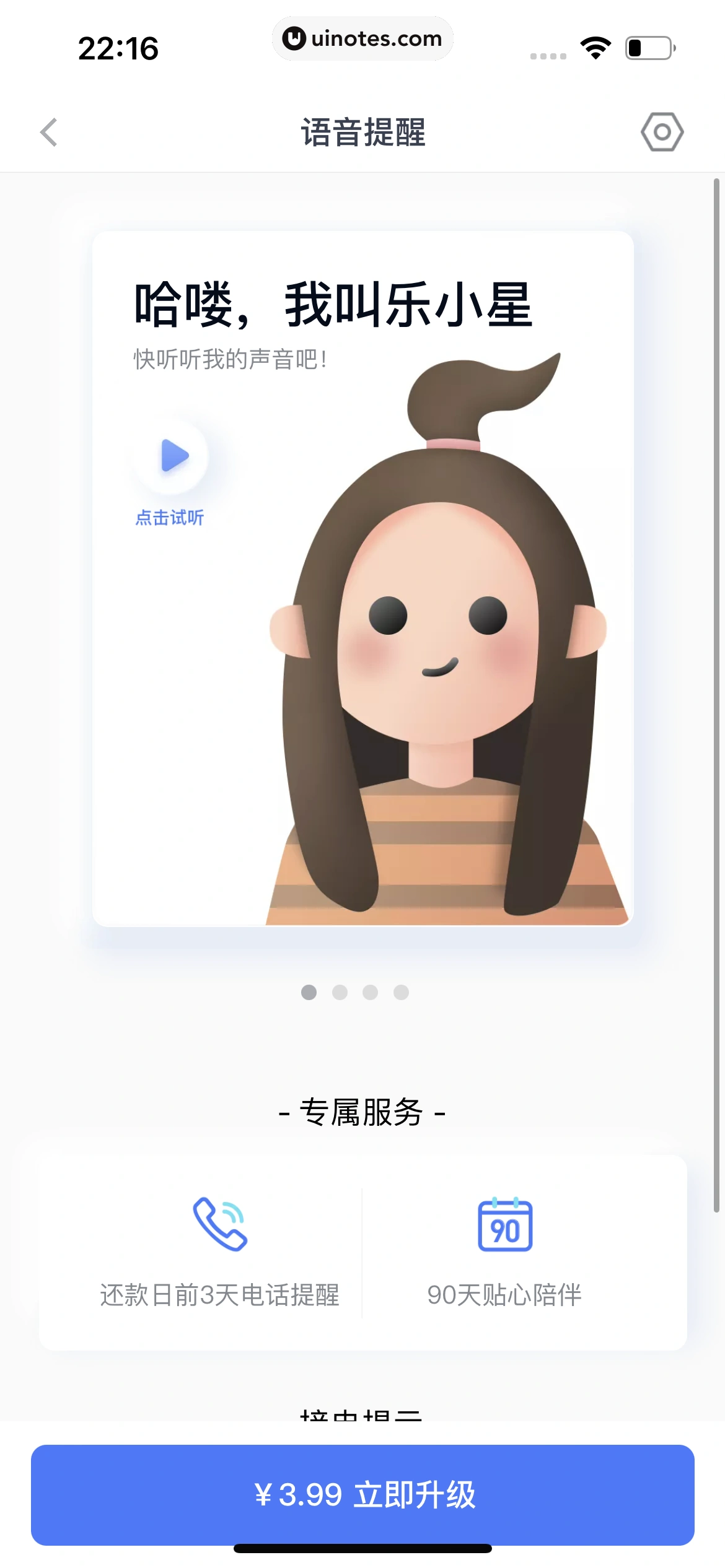Go back using the top-left arrow
The width and height of the screenshot is (725, 1568).
point(48,132)
